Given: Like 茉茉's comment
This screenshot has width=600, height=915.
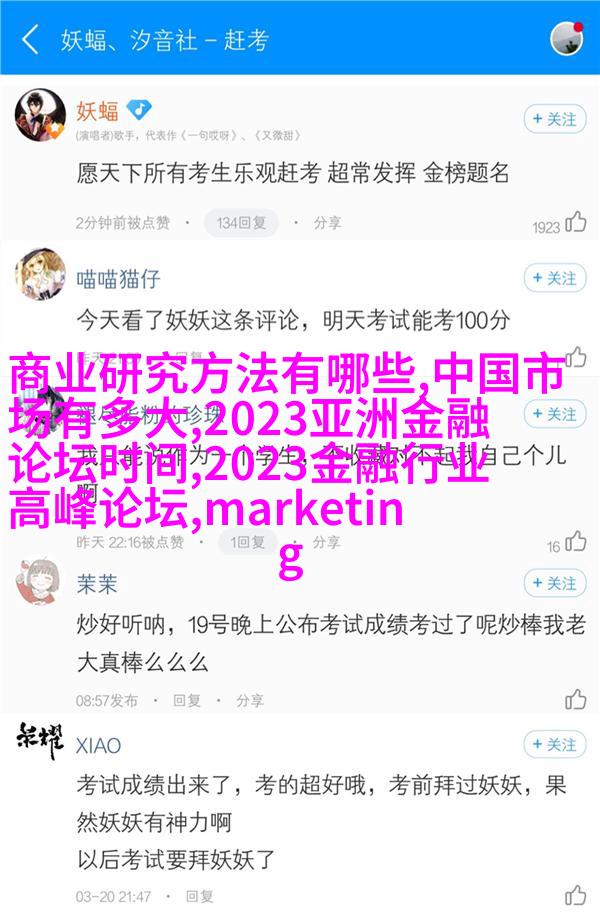Looking at the screenshot, I should tap(575, 699).
